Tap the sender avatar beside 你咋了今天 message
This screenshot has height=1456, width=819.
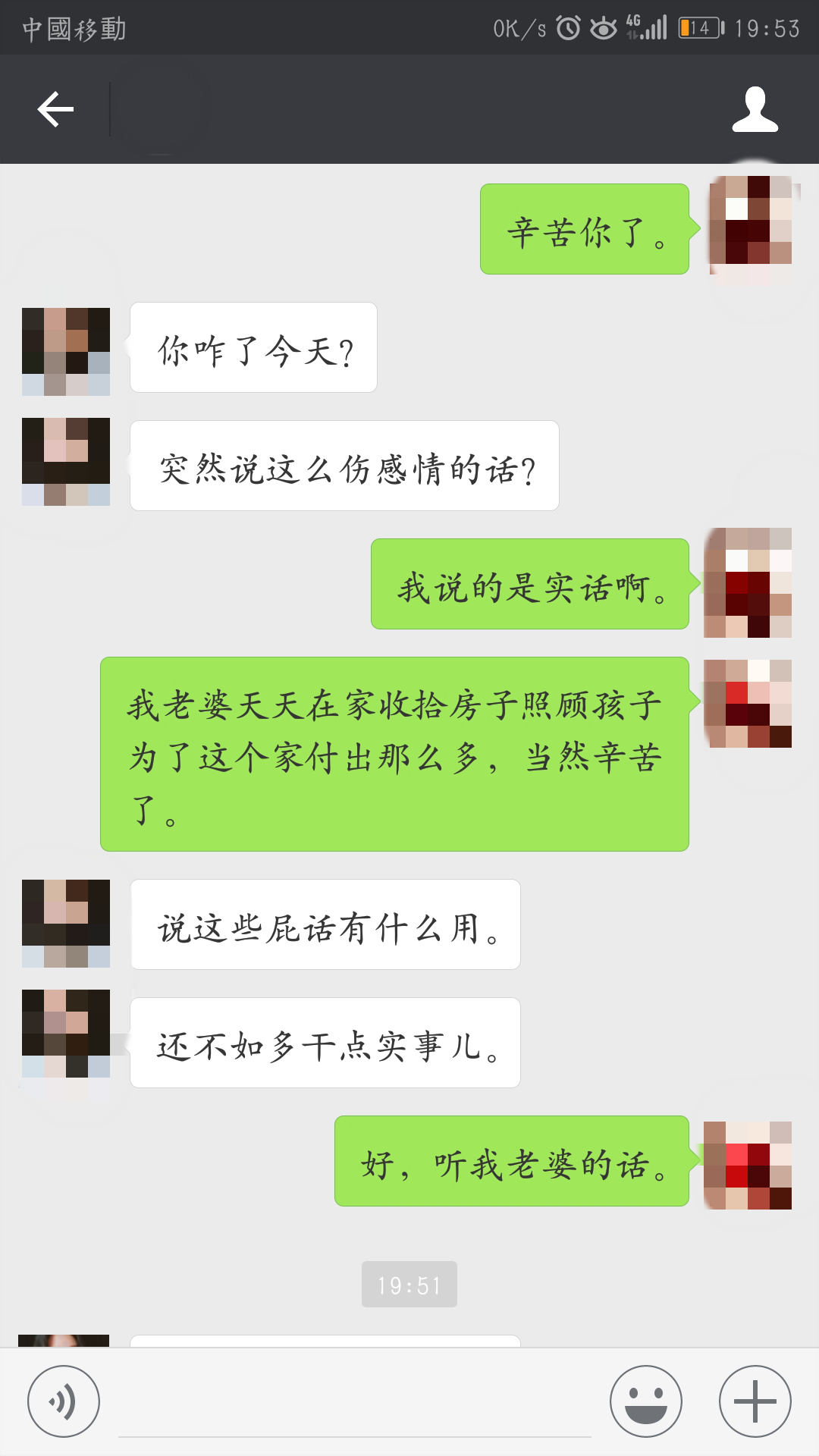[66, 349]
